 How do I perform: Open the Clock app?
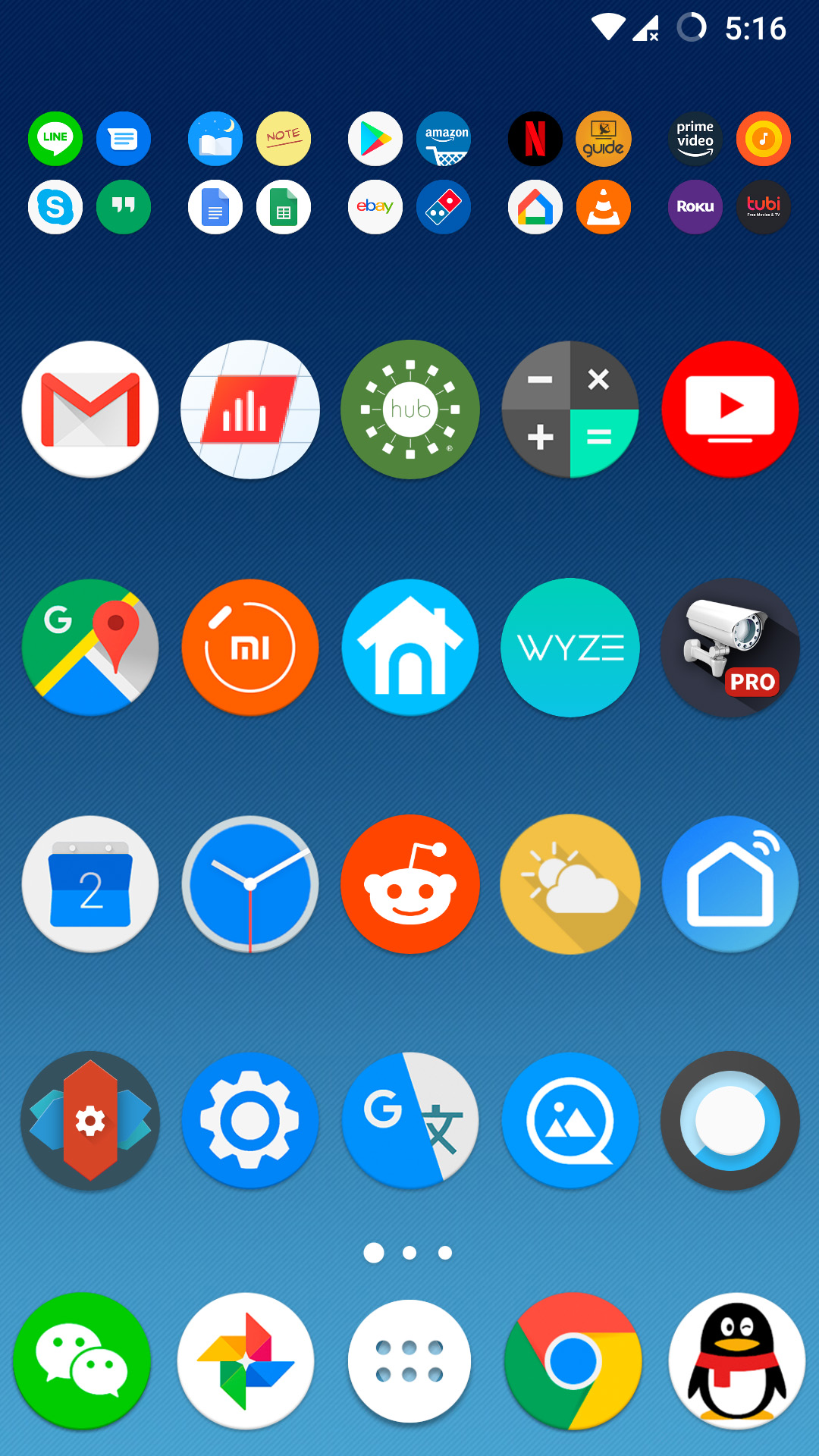click(250, 884)
